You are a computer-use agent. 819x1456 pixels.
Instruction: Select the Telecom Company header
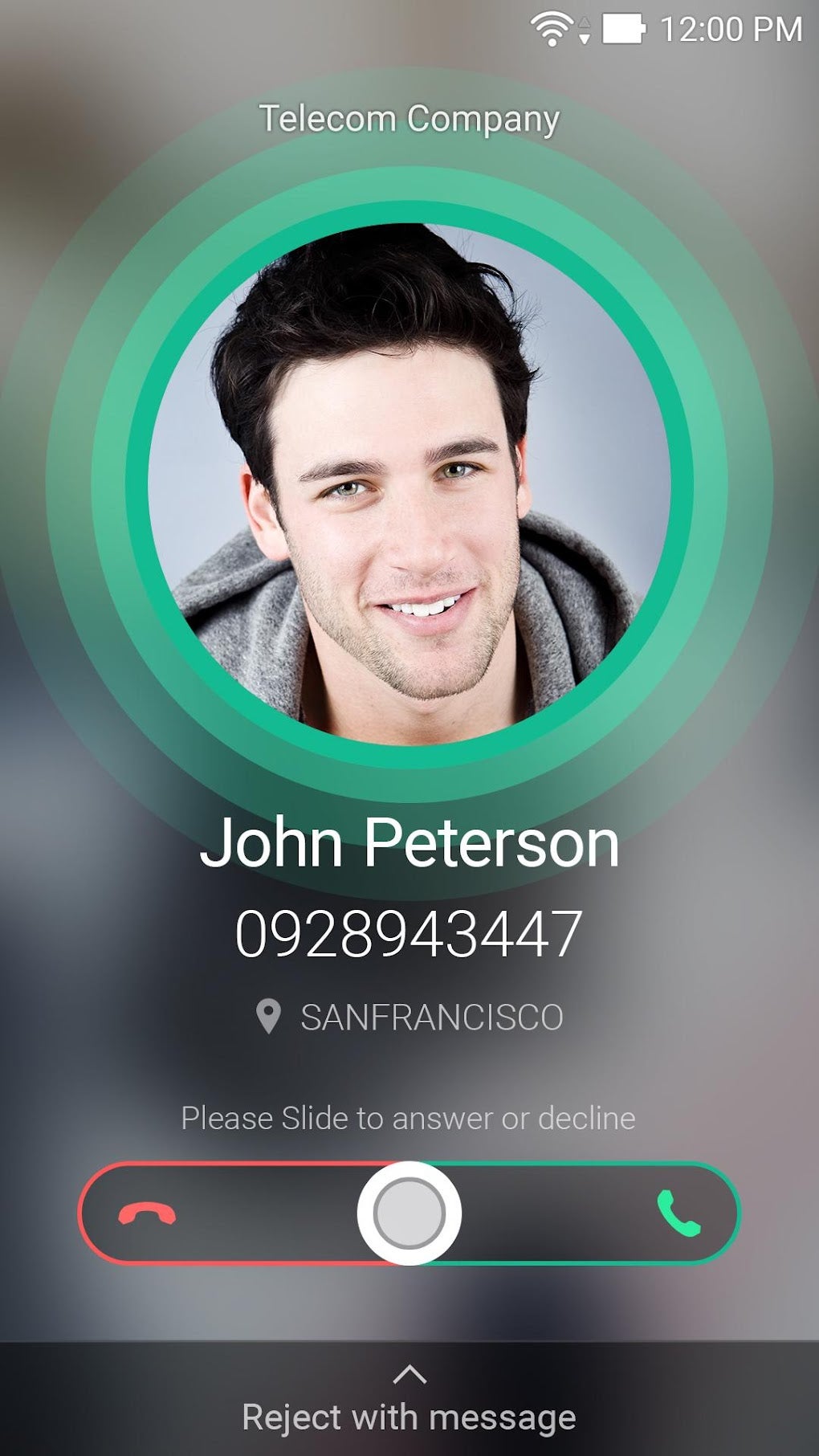click(409, 117)
